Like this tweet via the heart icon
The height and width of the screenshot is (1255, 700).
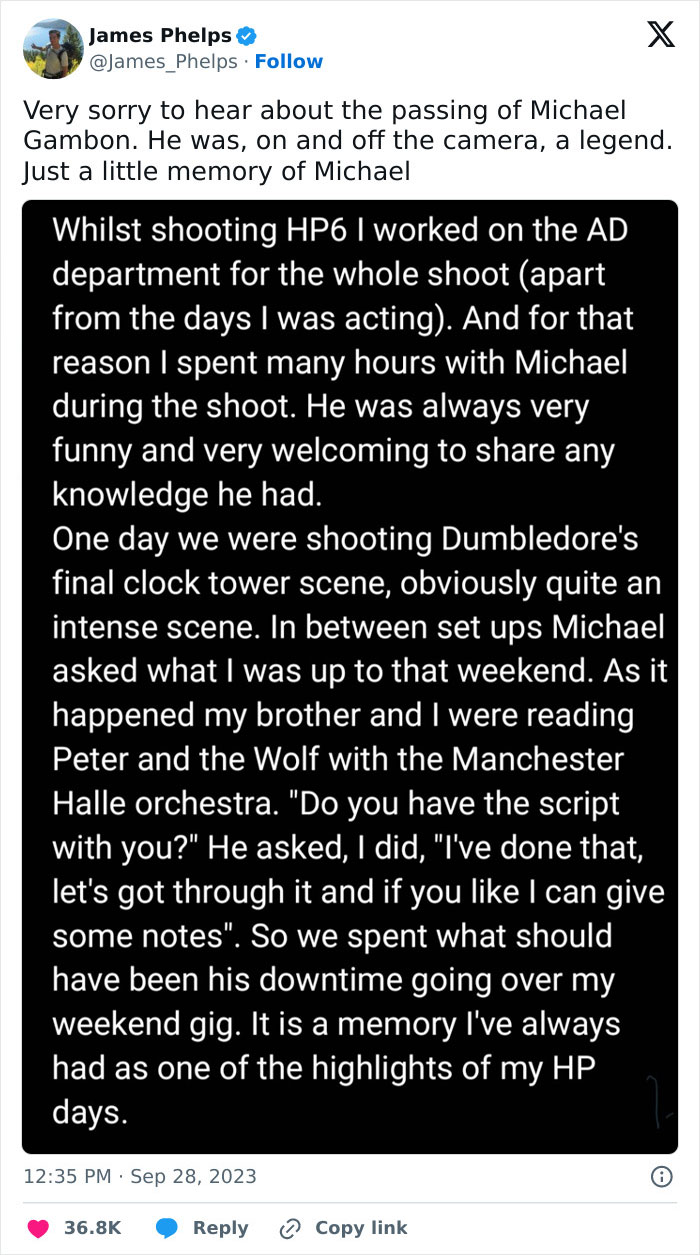pos(36,1228)
